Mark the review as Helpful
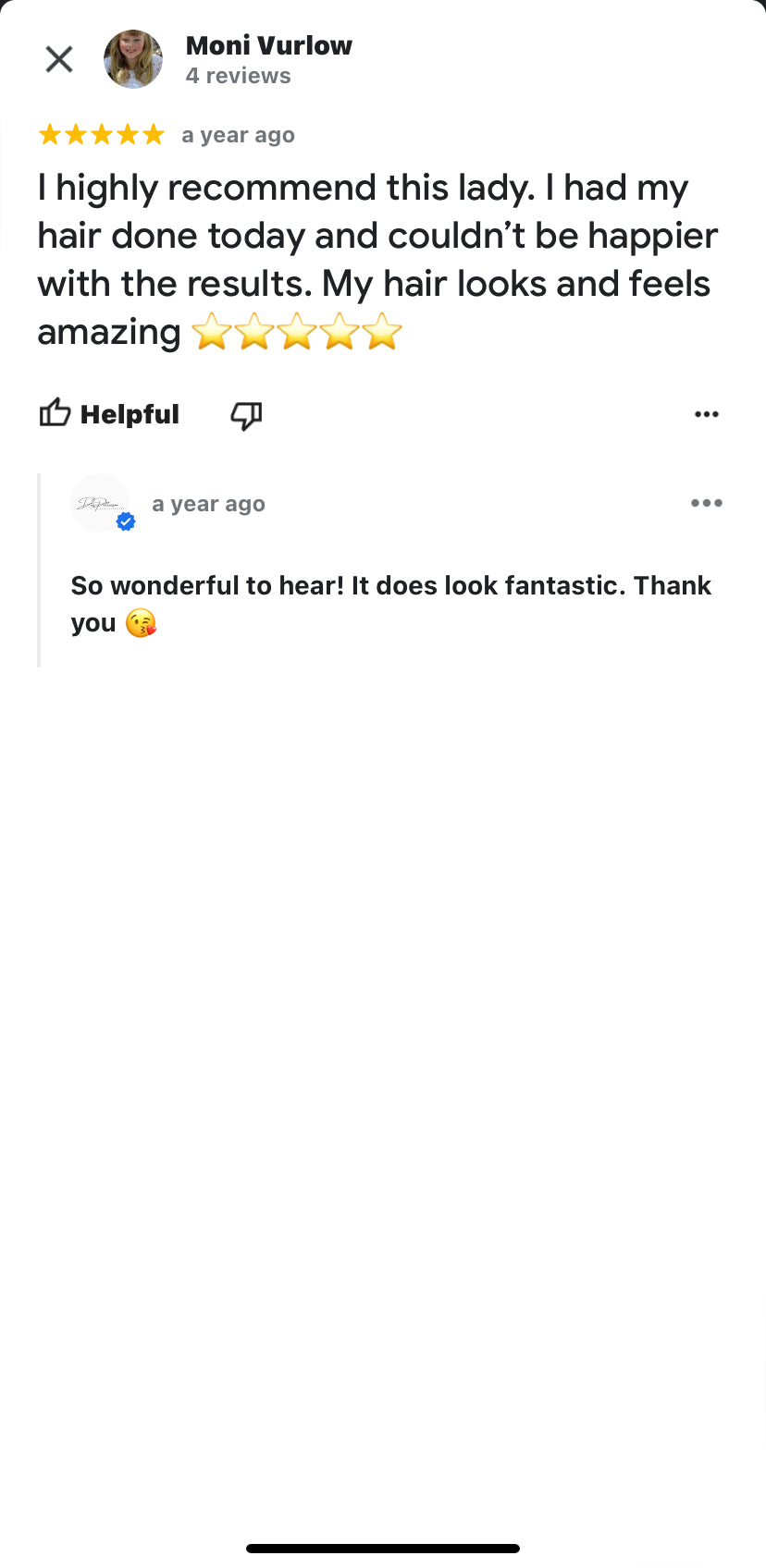This screenshot has width=766, height=1568. (109, 414)
